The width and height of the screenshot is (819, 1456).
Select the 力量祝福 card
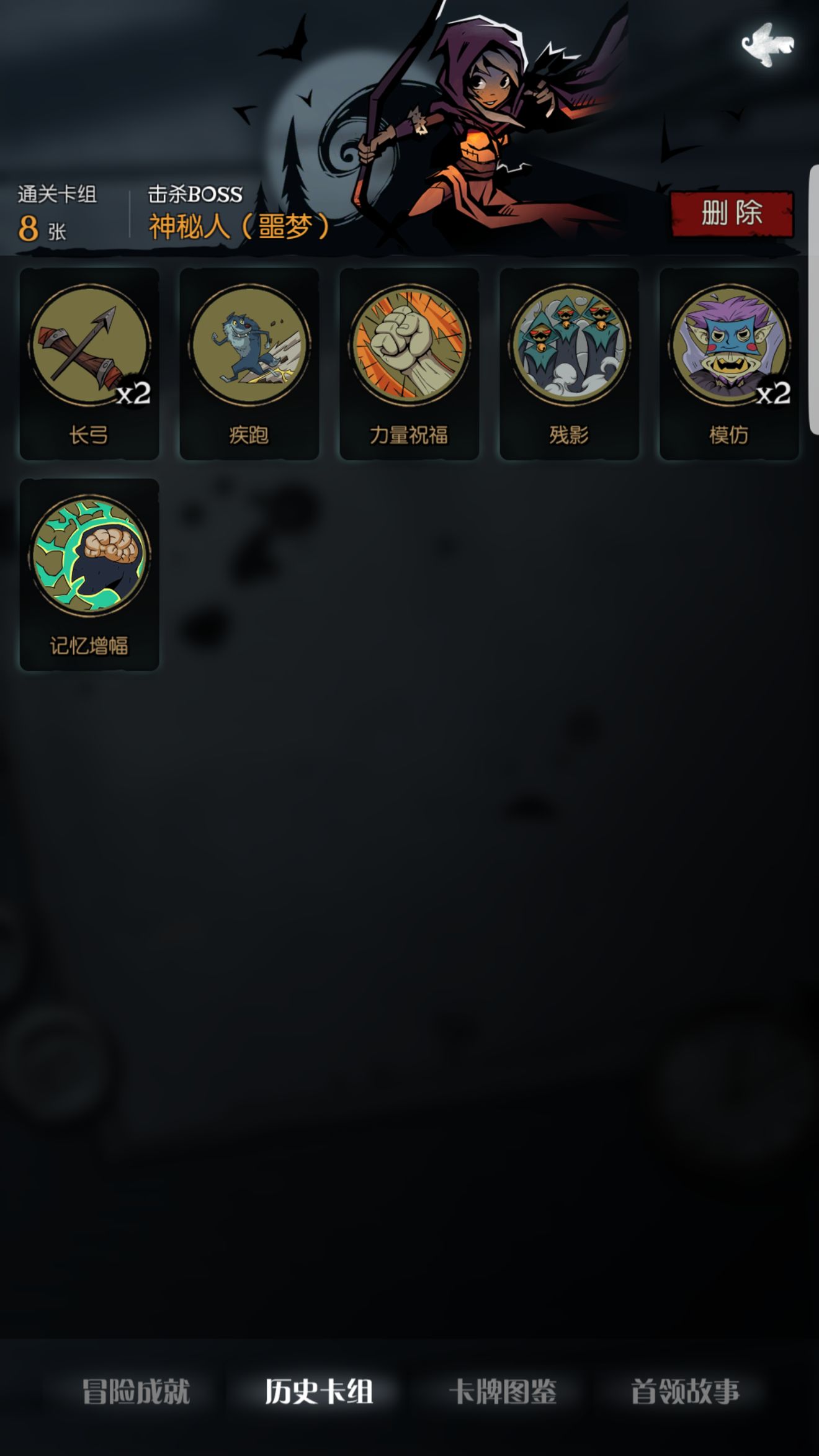409,364
